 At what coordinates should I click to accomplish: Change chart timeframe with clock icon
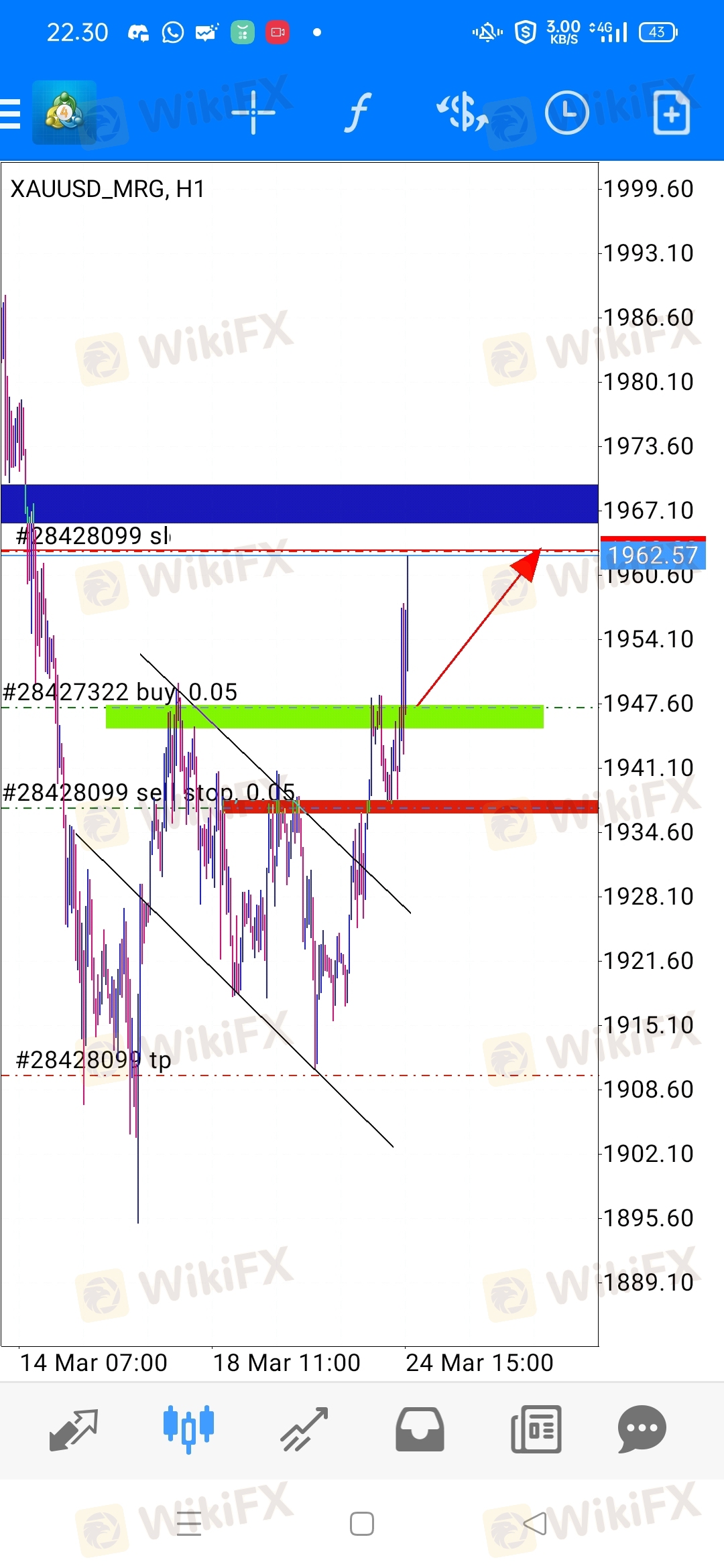click(x=566, y=113)
